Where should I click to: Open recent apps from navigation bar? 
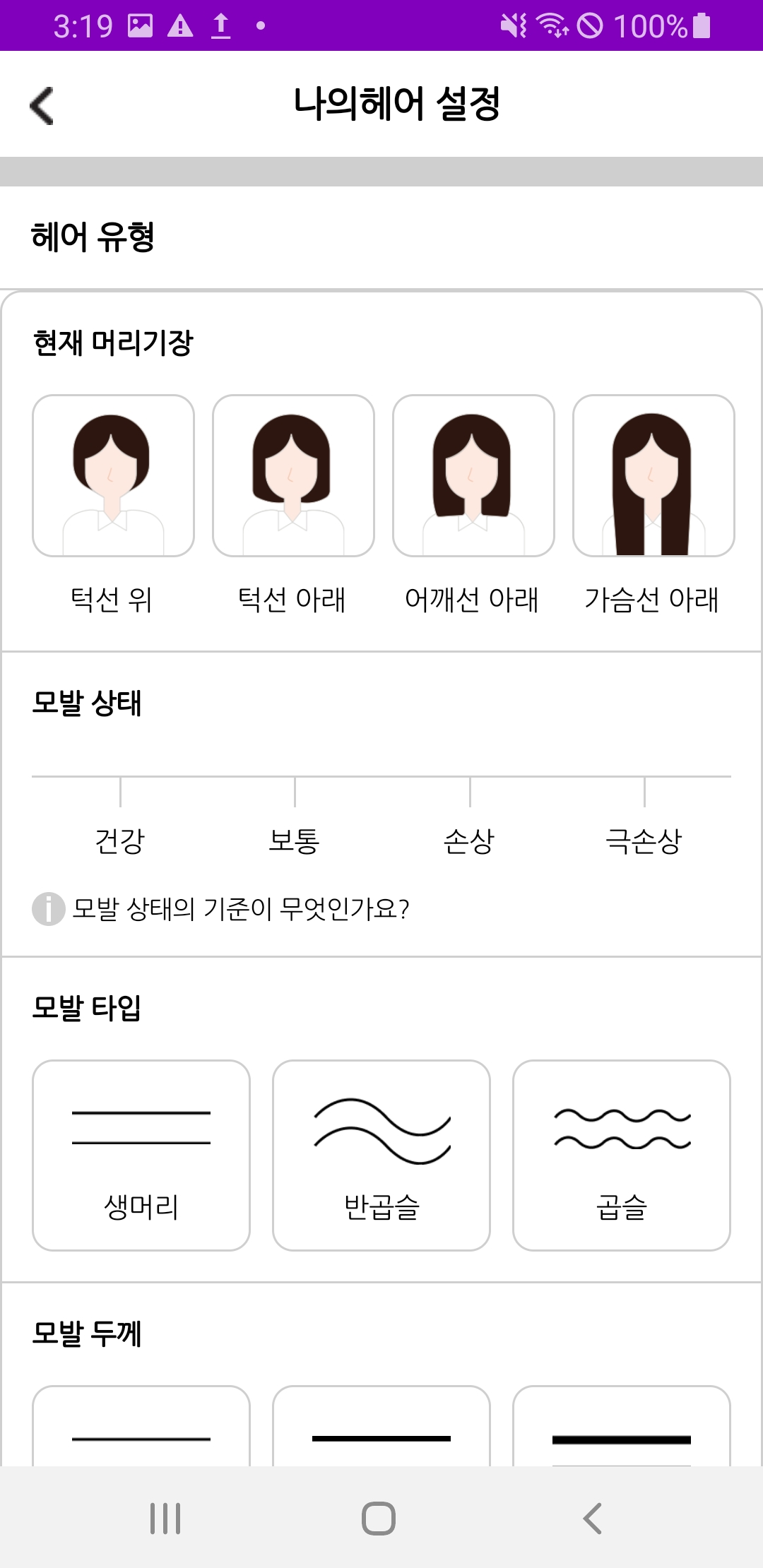[x=165, y=1518]
